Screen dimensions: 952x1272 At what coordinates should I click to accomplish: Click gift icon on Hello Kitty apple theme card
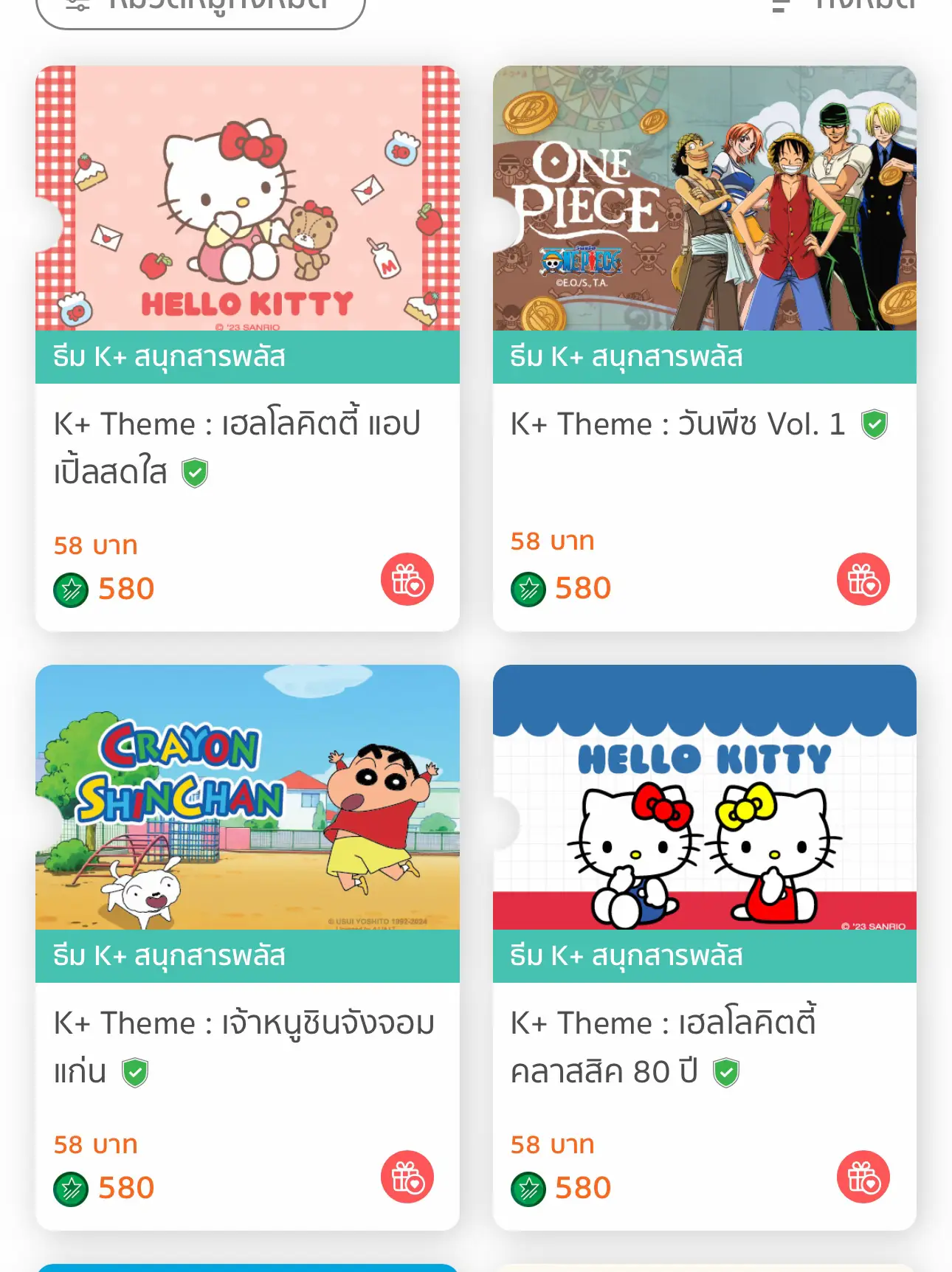pyautogui.click(x=406, y=580)
